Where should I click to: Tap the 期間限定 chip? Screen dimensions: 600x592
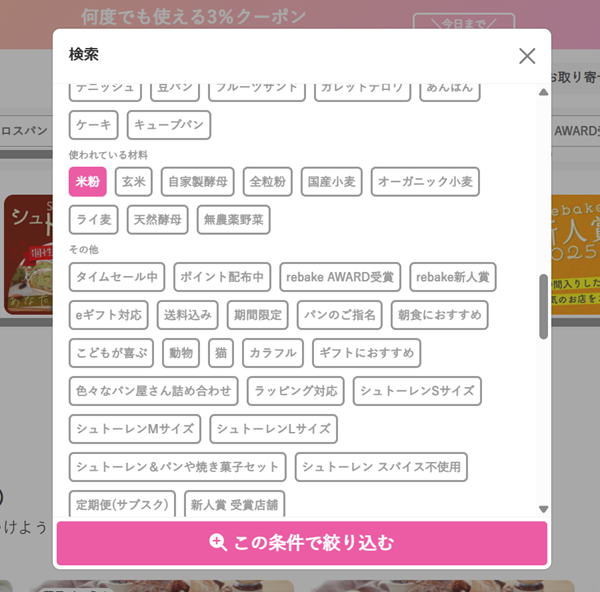pos(257,315)
